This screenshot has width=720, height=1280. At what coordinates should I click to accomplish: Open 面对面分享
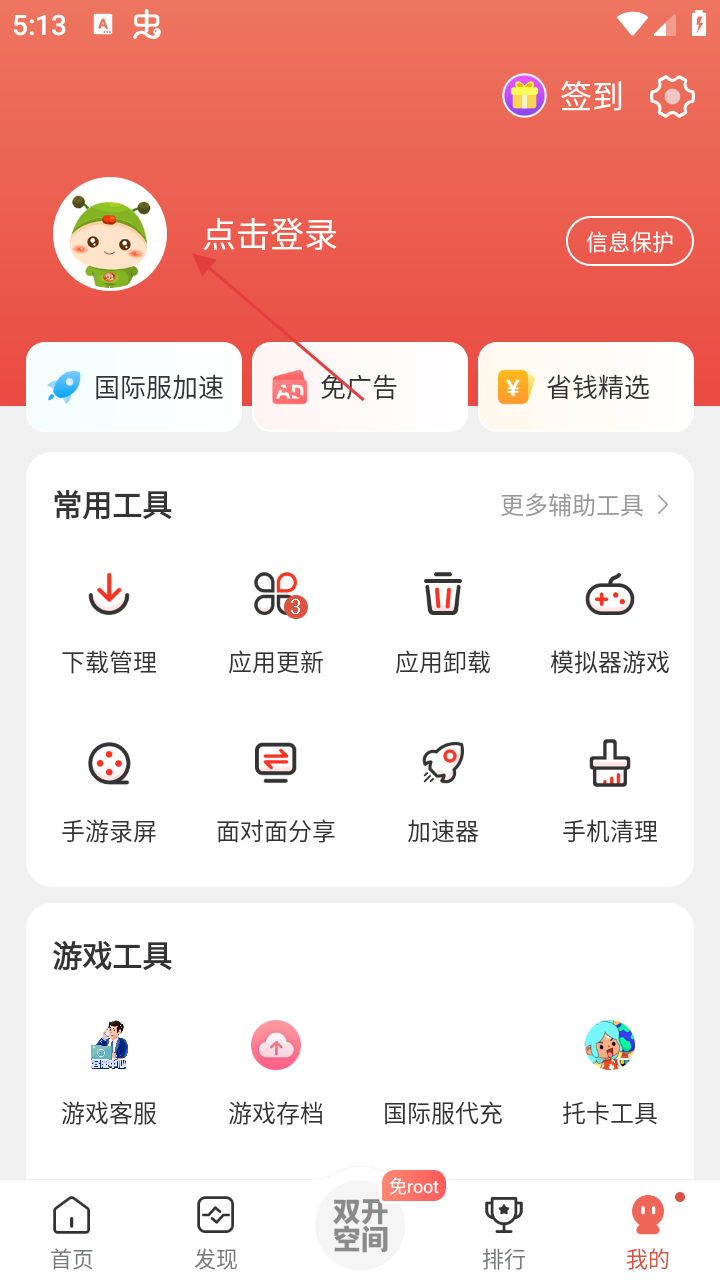tap(276, 790)
